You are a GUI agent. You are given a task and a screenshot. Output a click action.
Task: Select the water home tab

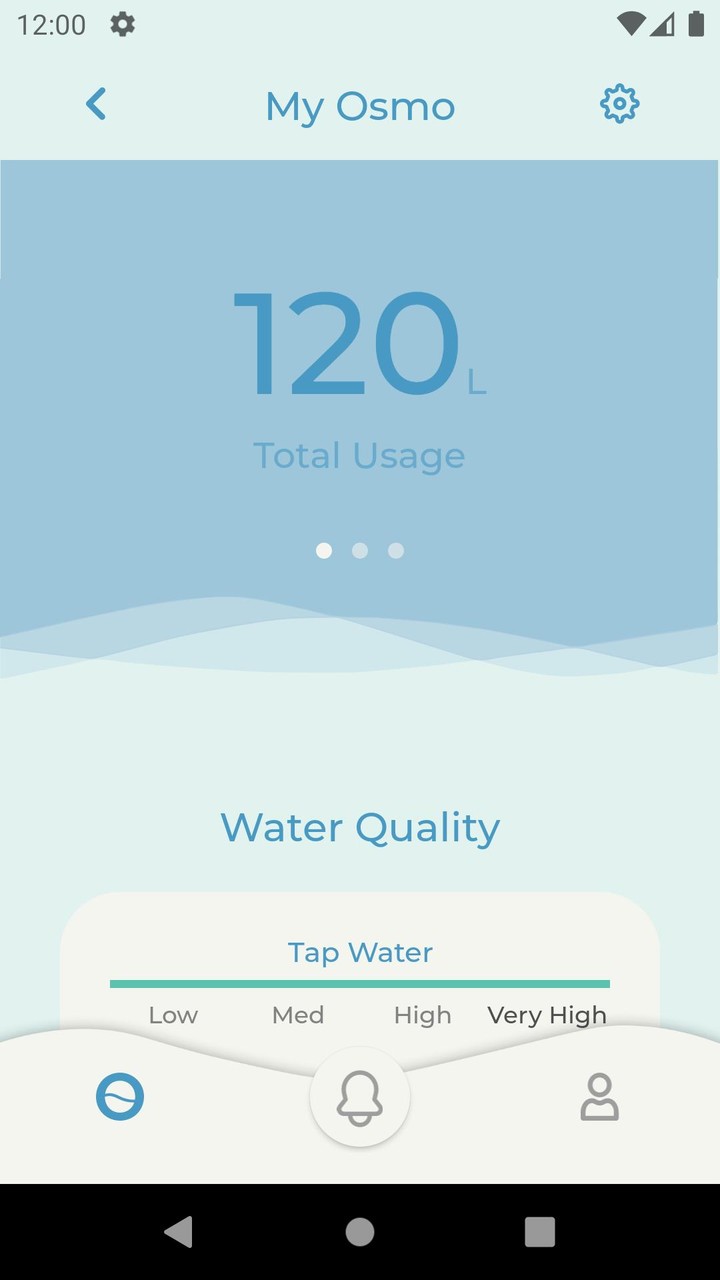[x=120, y=1097]
